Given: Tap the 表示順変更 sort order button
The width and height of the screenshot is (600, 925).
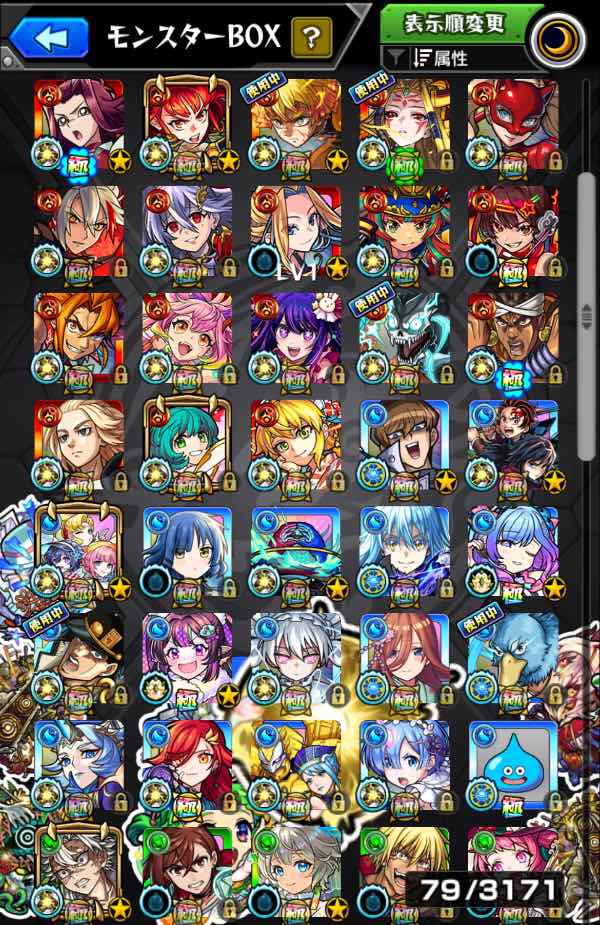Looking at the screenshot, I should pos(455,24).
